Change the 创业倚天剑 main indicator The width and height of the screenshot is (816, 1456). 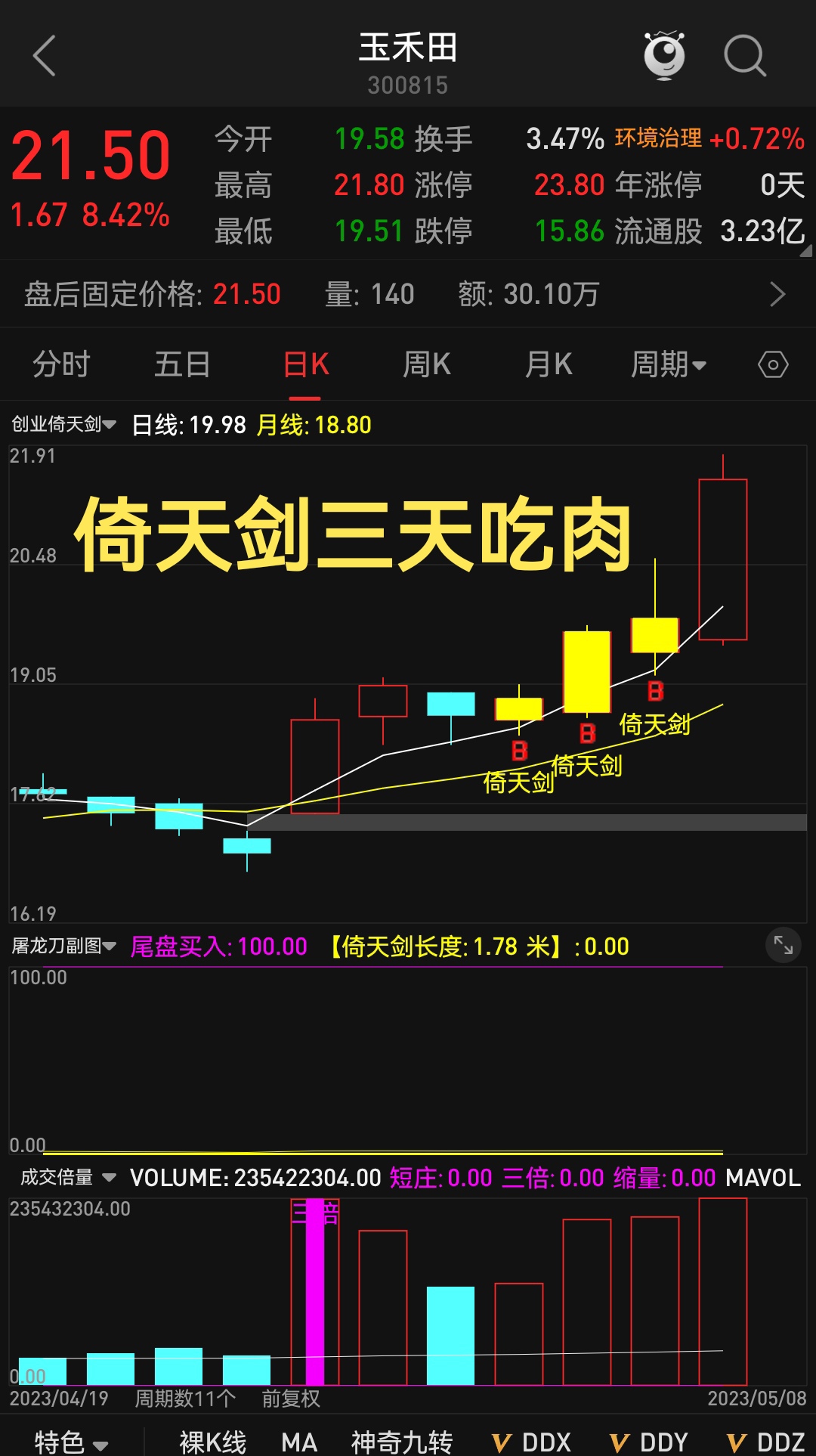pos(63,424)
